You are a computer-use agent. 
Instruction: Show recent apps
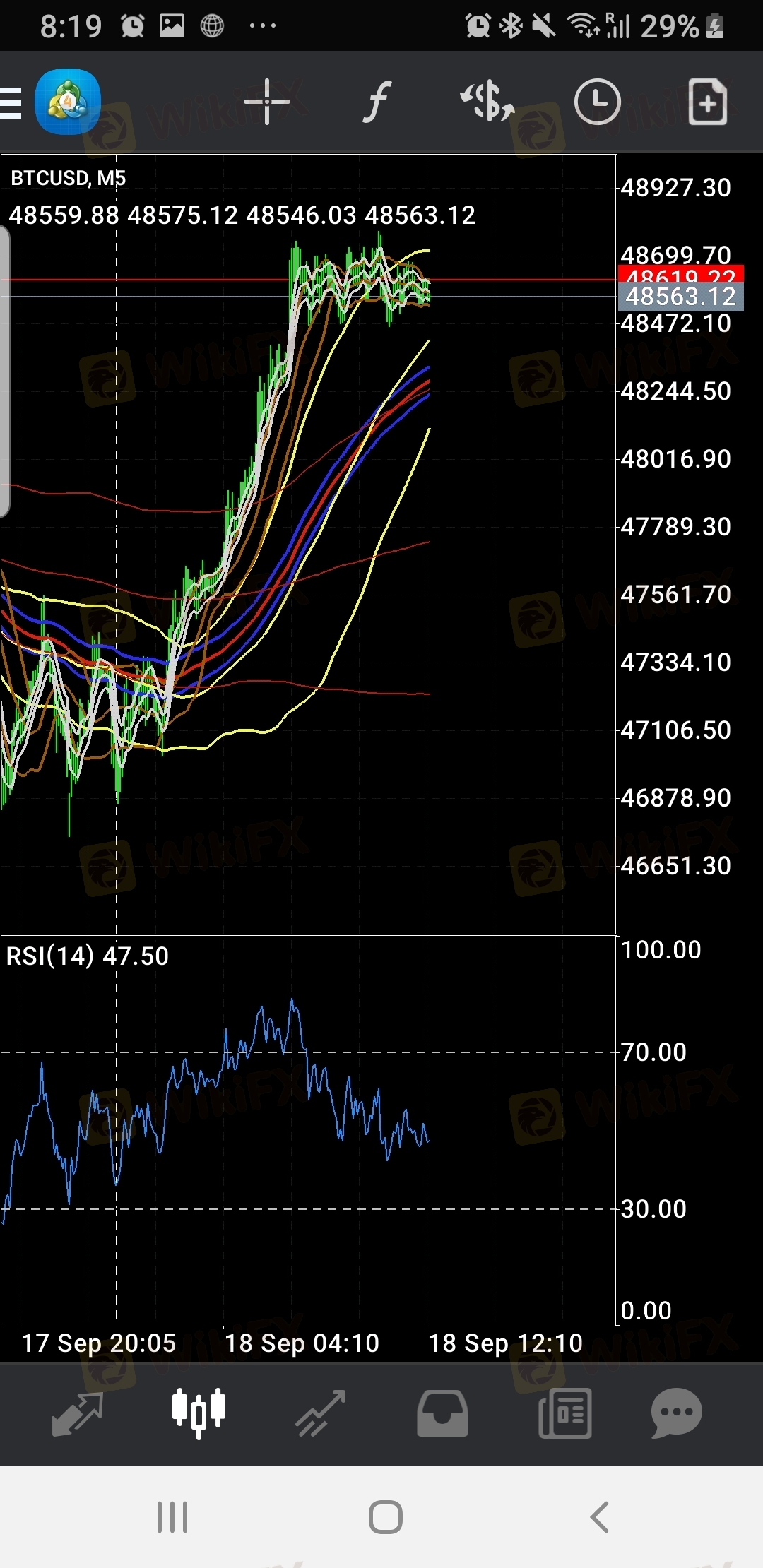[172, 1516]
